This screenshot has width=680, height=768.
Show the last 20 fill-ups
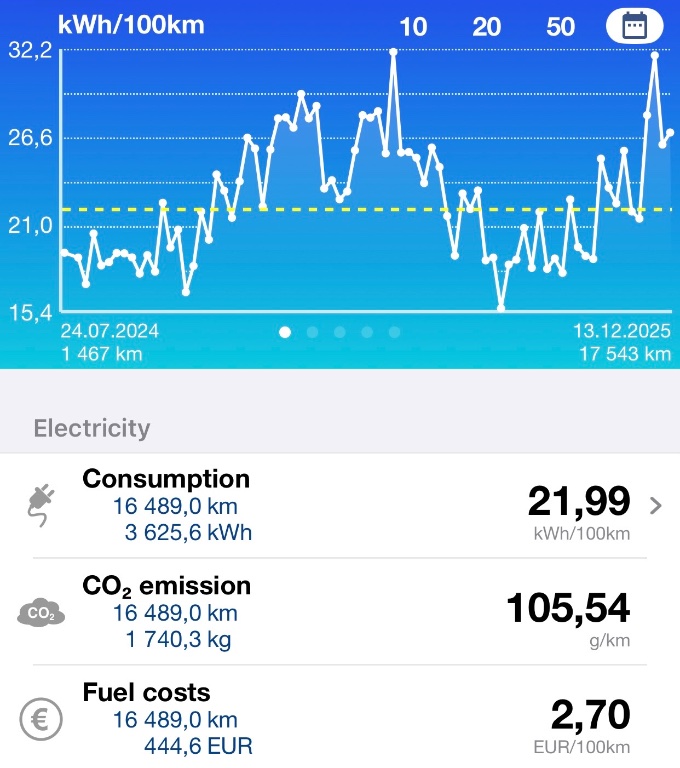487,26
